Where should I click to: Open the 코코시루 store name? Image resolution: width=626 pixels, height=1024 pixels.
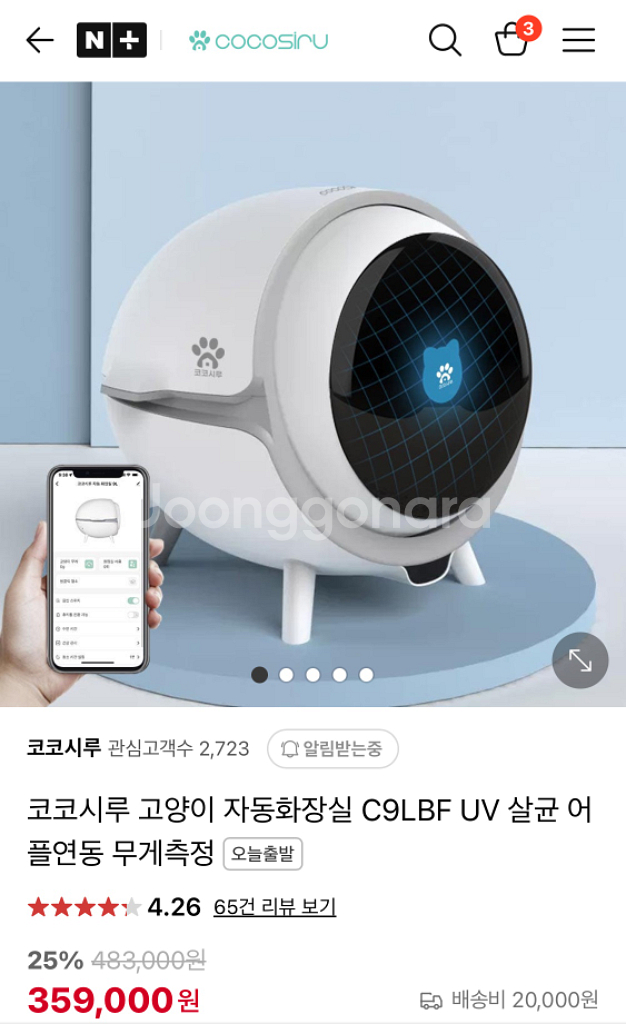coord(63,748)
